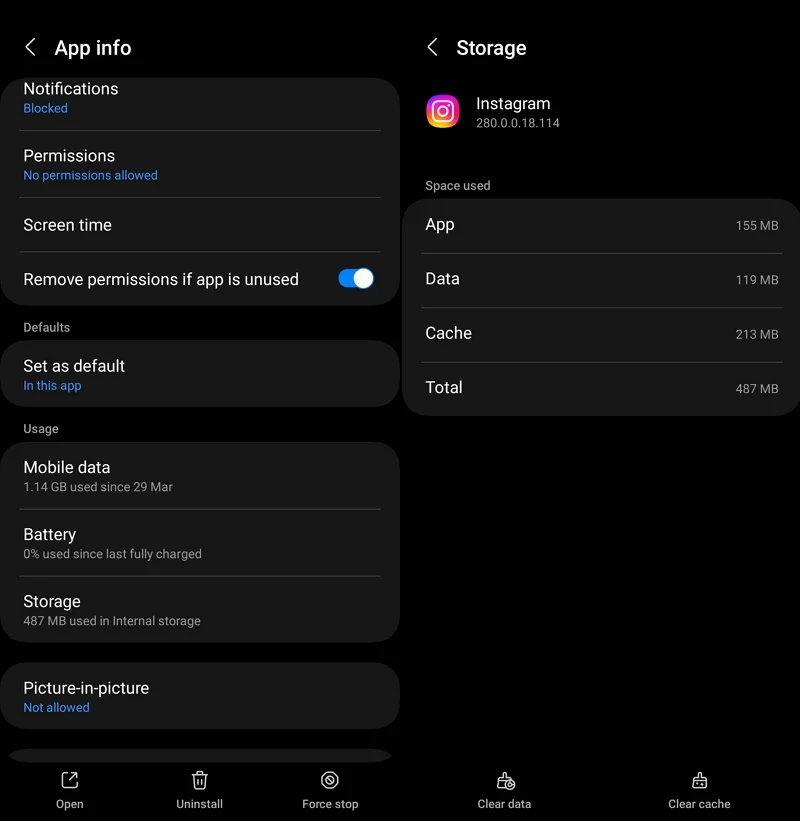The image size is (800, 821).
Task: Disable Remove permissions if app is unused
Action: 355,279
